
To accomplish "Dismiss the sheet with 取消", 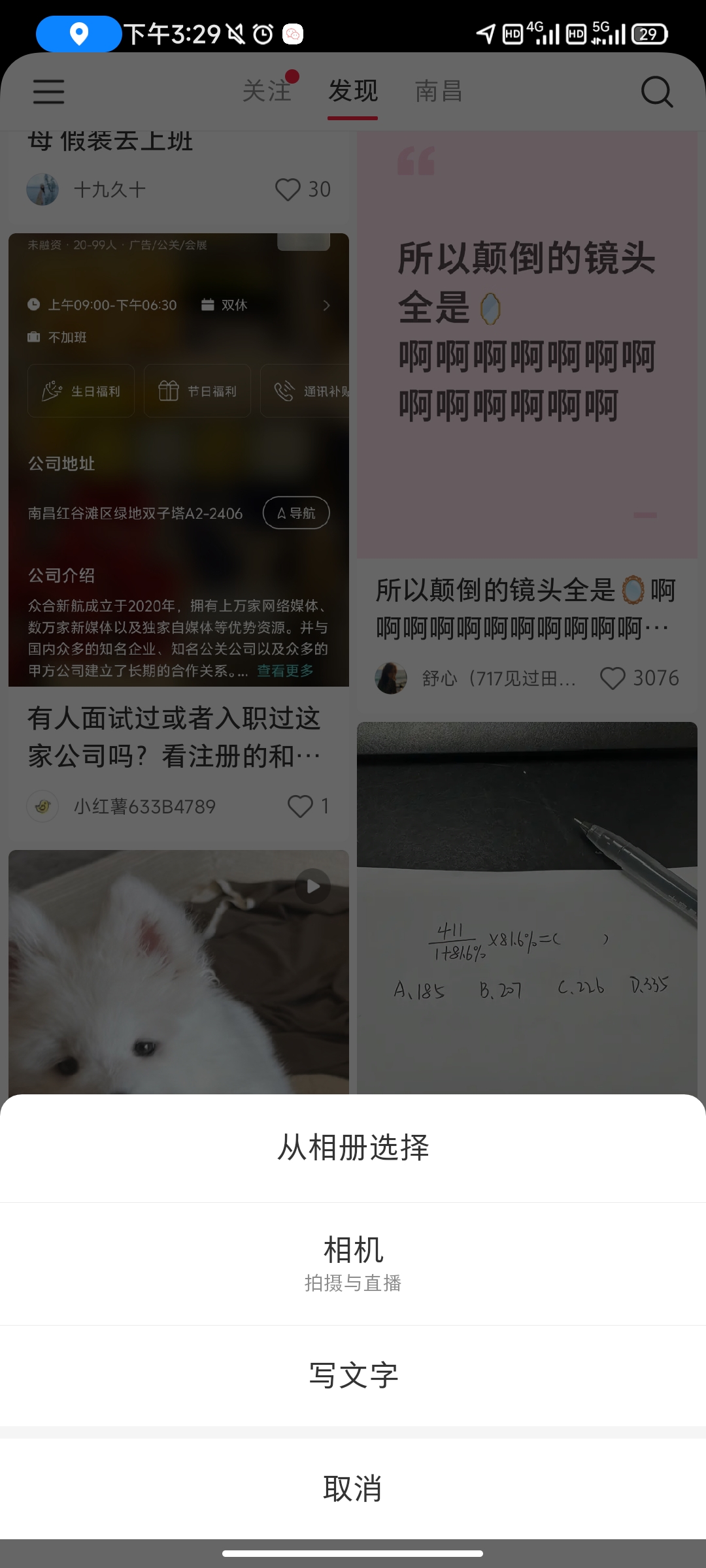I will (x=353, y=1488).
